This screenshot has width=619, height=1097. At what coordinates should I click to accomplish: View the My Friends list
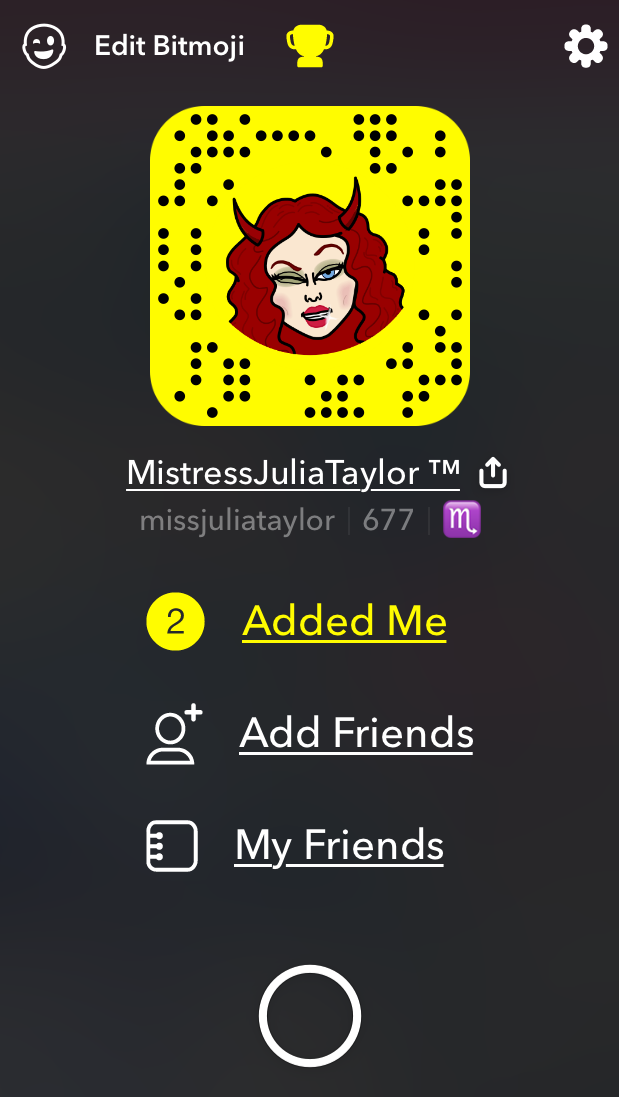[x=339, y=846]
